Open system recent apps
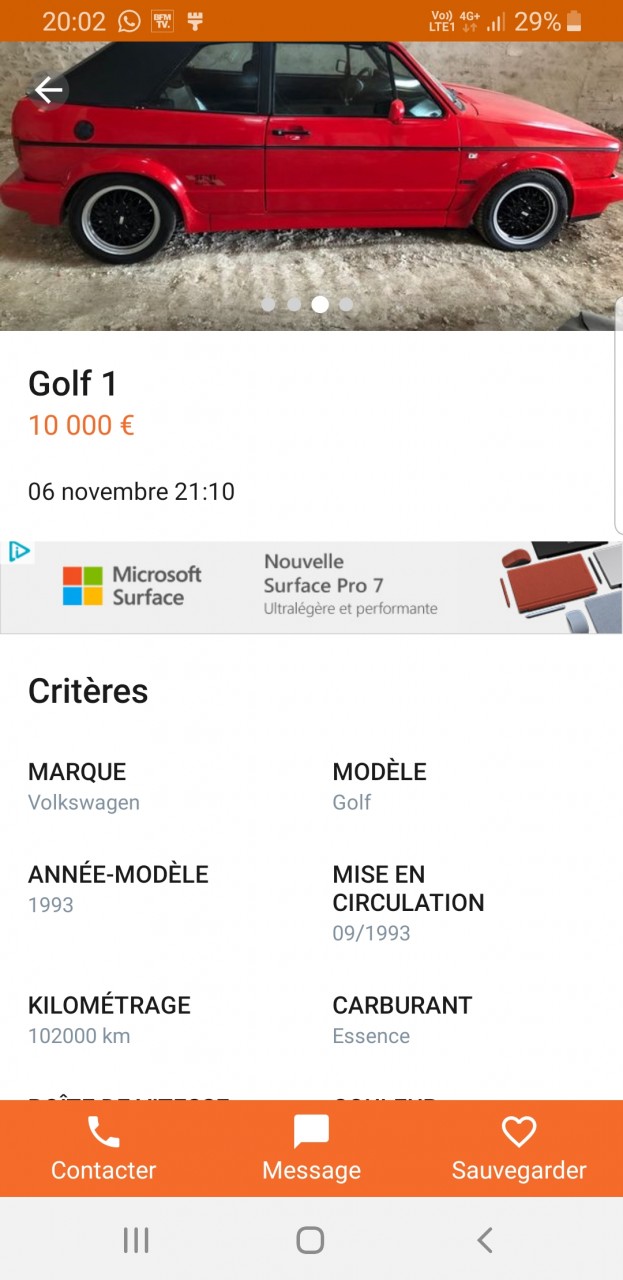This screenshot has height=1280, width=623. [x=136, y=1240]
